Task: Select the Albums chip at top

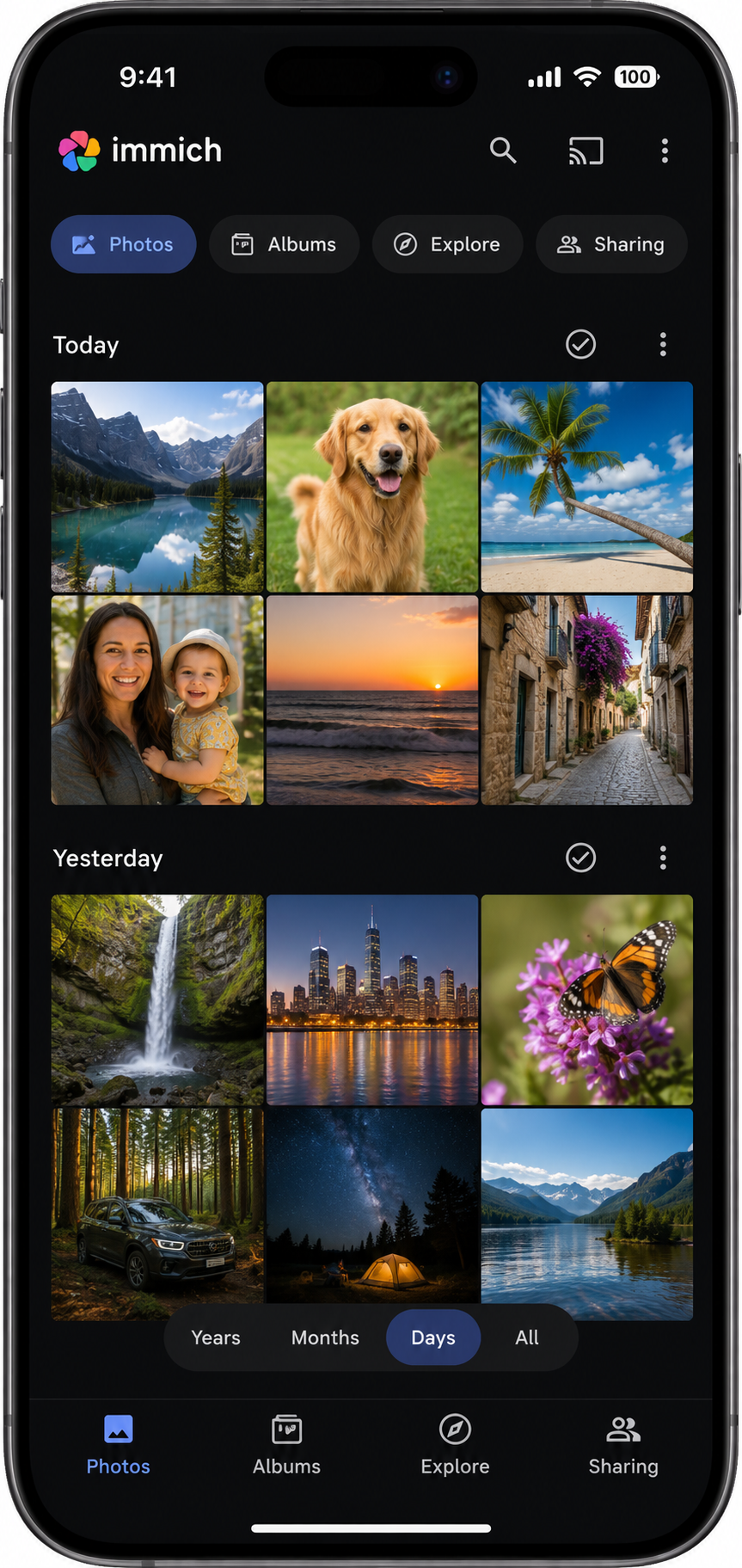Action: [284, 244]
